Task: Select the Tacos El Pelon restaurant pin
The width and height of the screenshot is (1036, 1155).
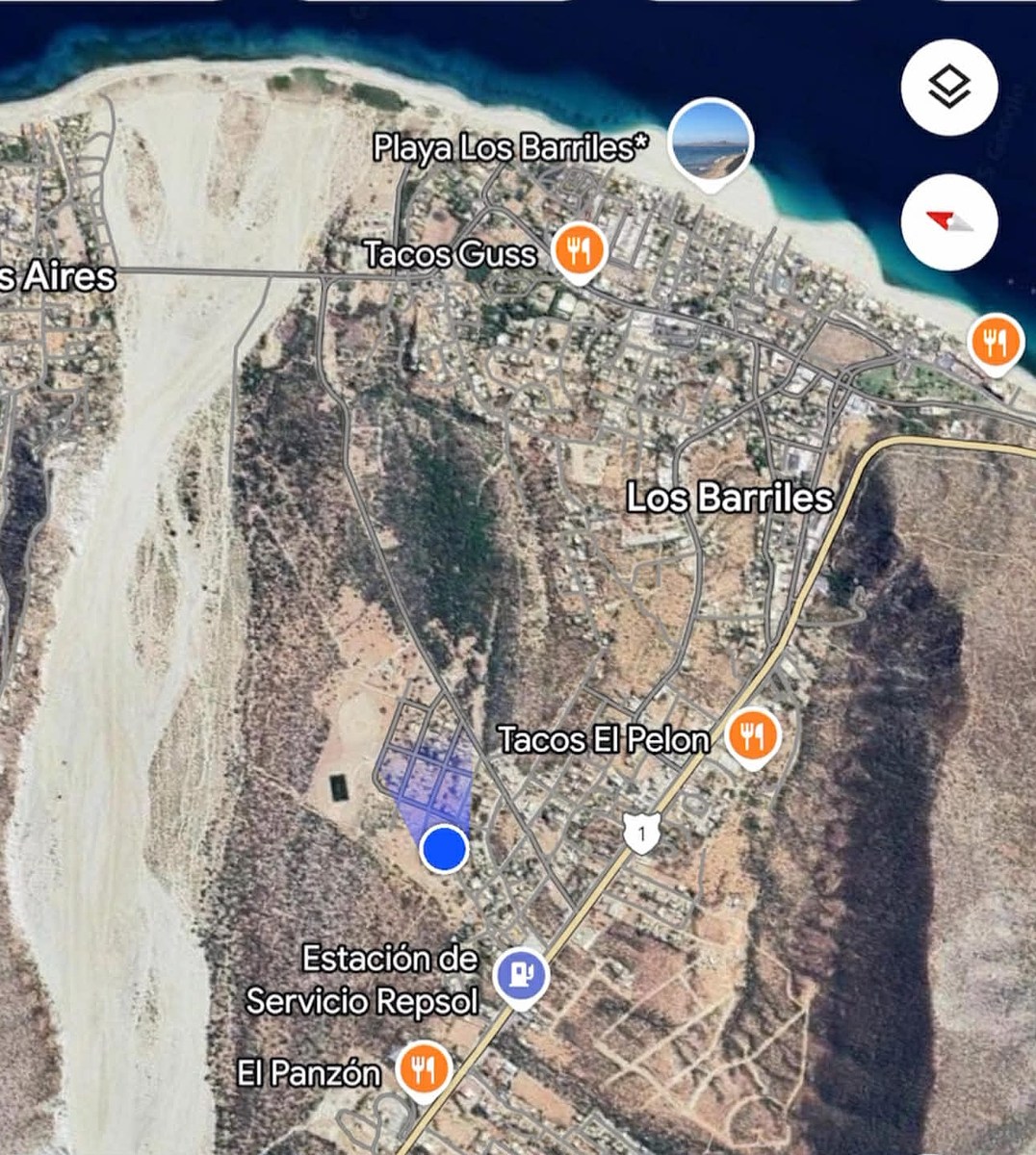Action: (x=752, y=737)
